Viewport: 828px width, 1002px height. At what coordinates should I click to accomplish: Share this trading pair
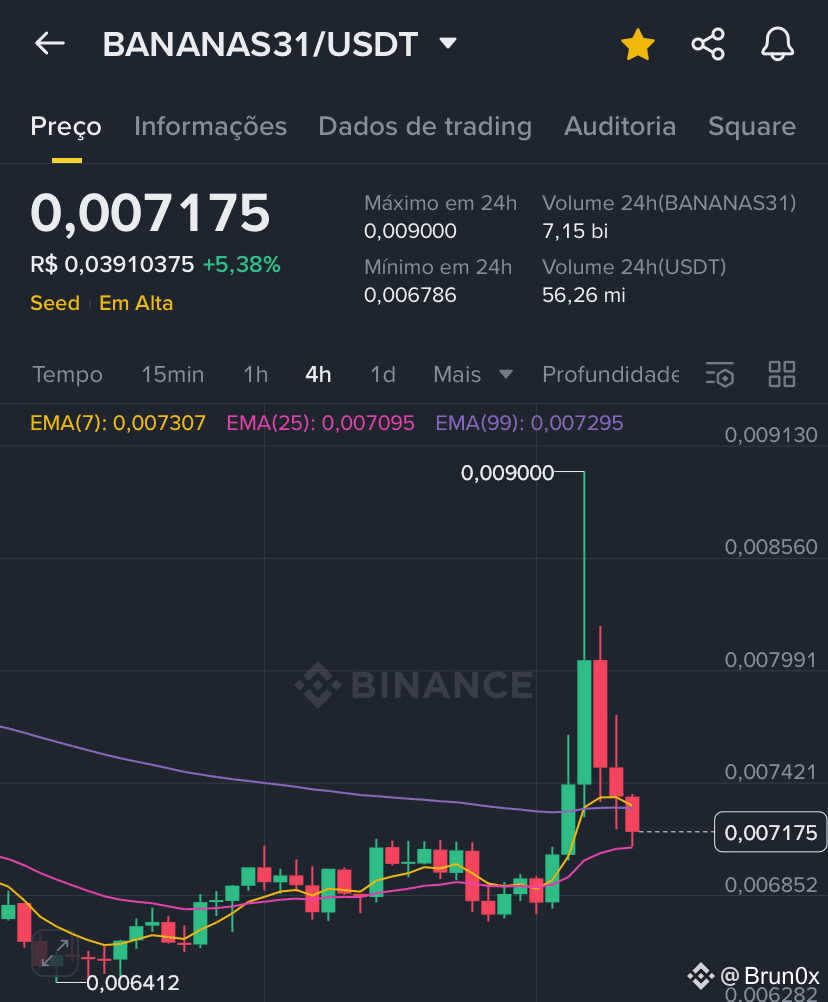pos(708,44)
